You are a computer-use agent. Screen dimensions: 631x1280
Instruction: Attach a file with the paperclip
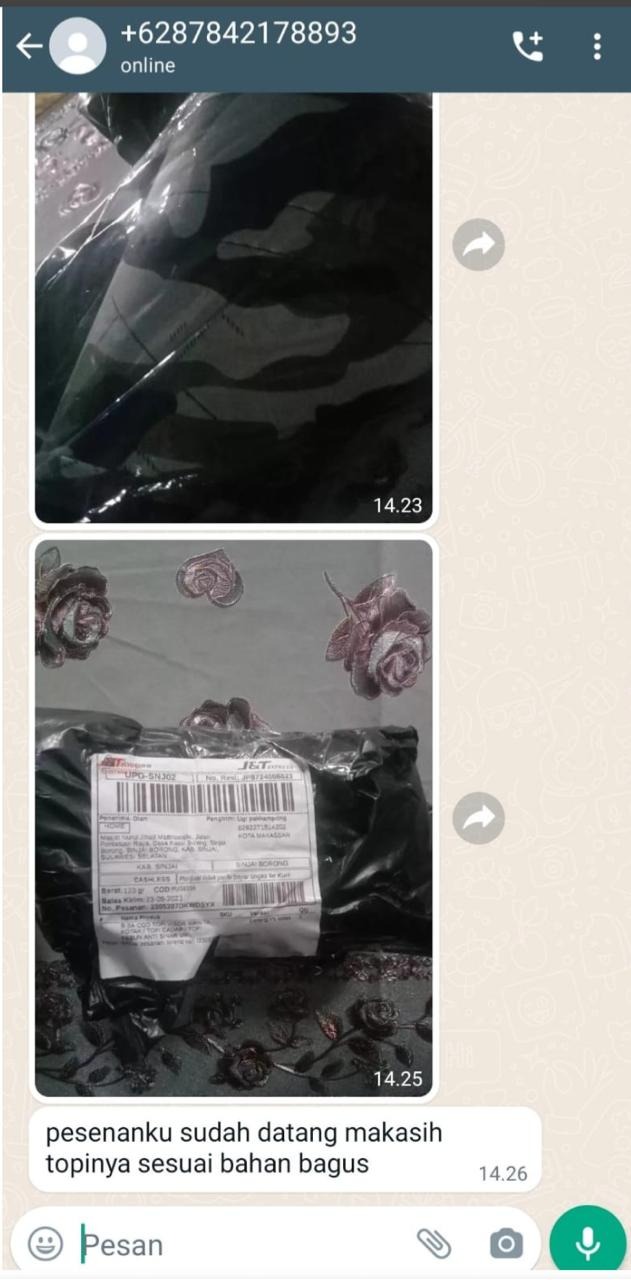434,1243
